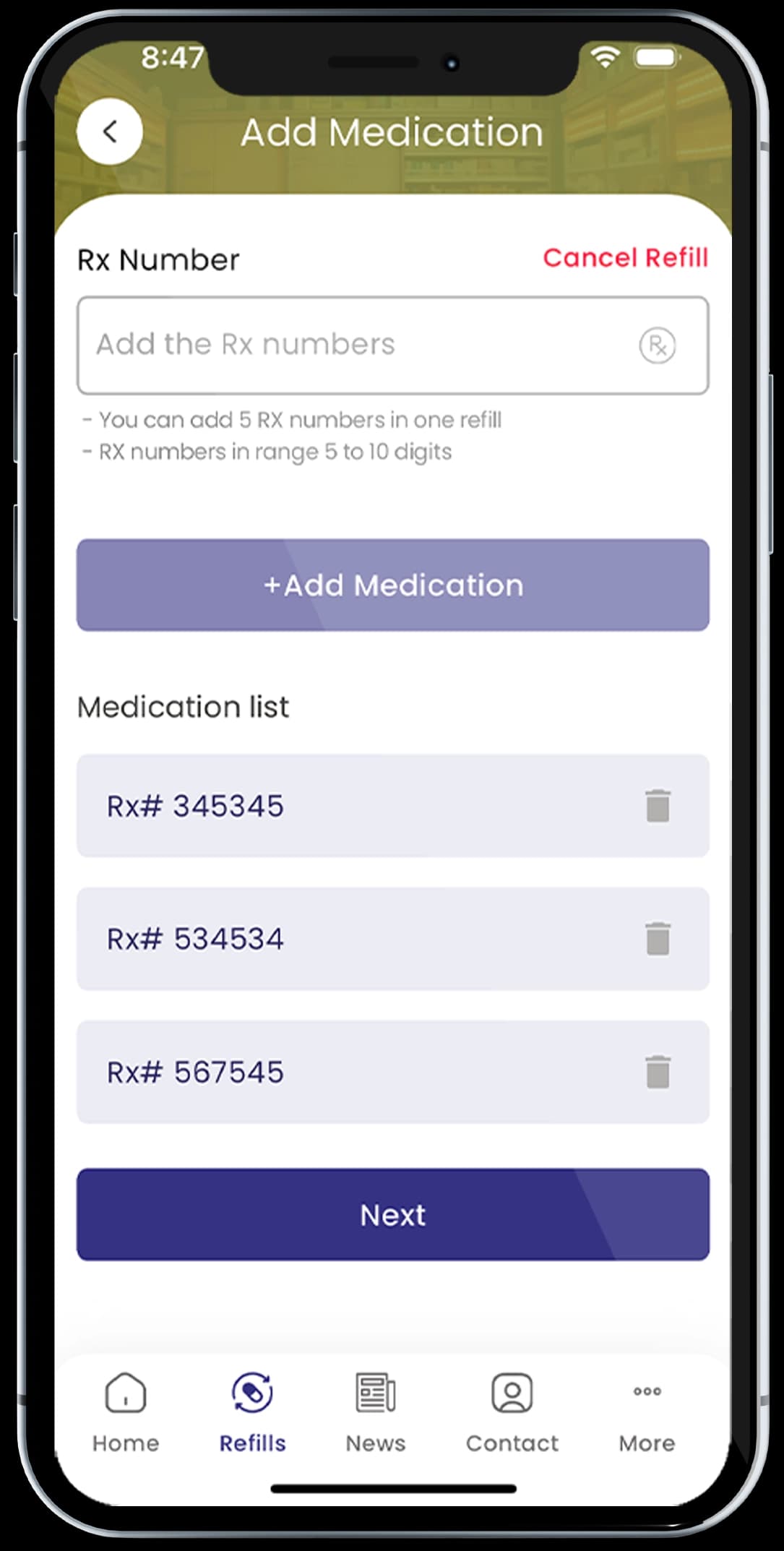Open the Contact tab
This screenshot has width=784, height=1551.
pyautogui.click(x=512, y=1411)
